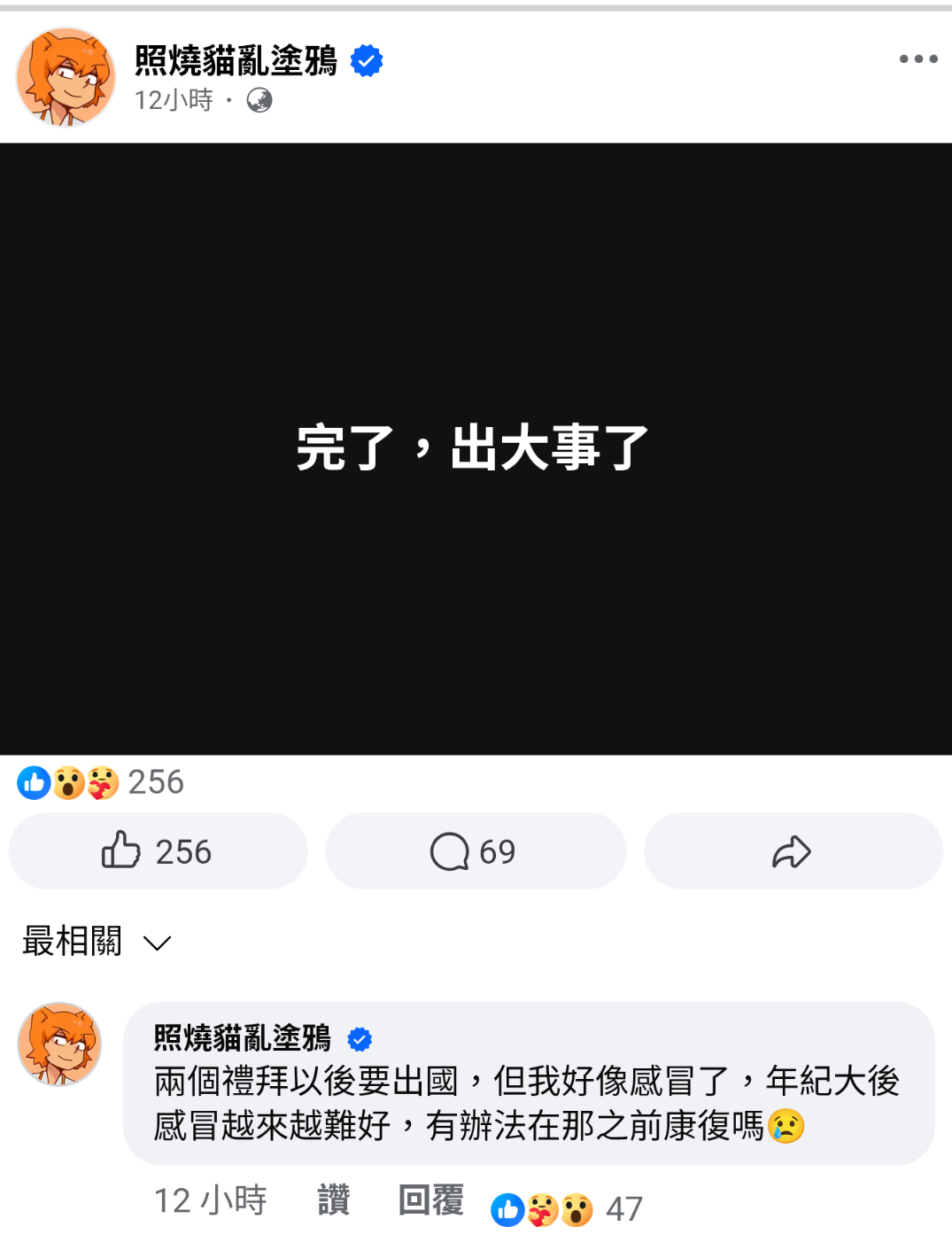Open the post's three-dot options menu
This screenshot has width=952, height=1242.
917,59
